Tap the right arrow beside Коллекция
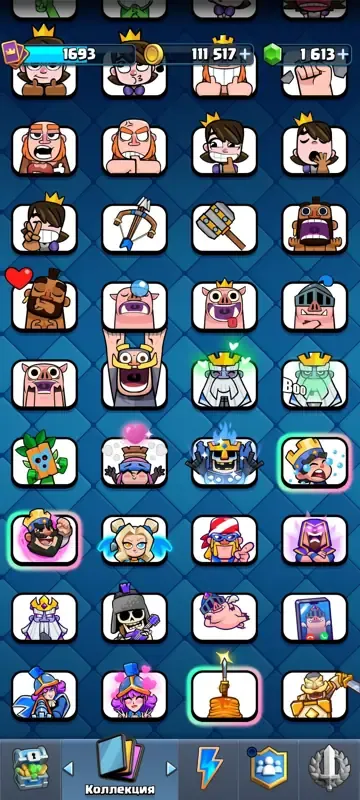The image size is (360, 800). (171, 768)
